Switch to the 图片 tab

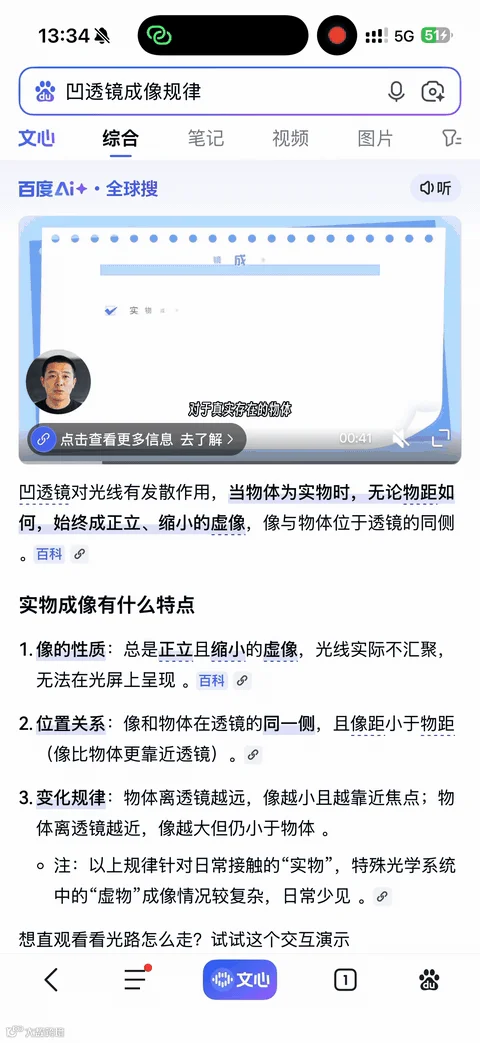[x=376, y=138]
